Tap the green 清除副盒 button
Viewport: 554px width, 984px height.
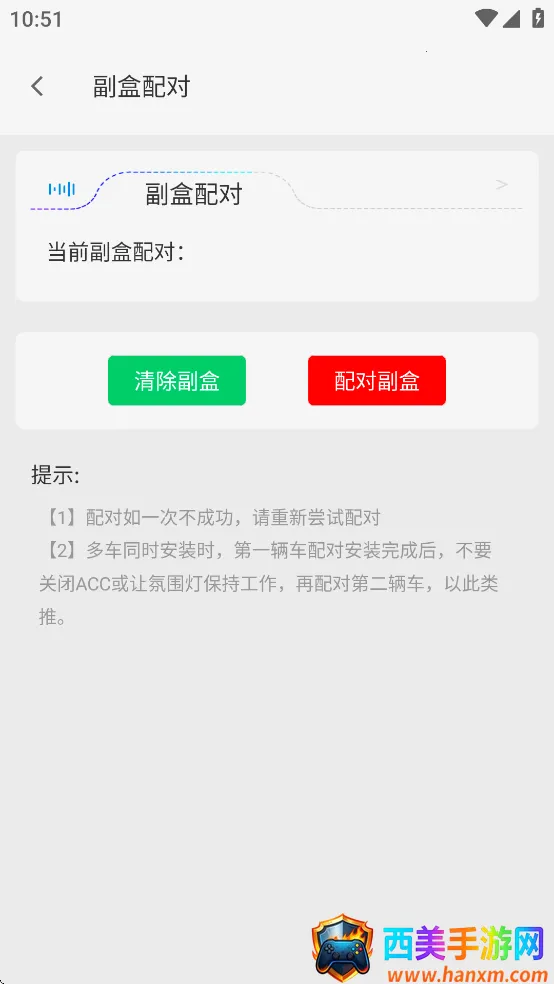pos(177,380)
